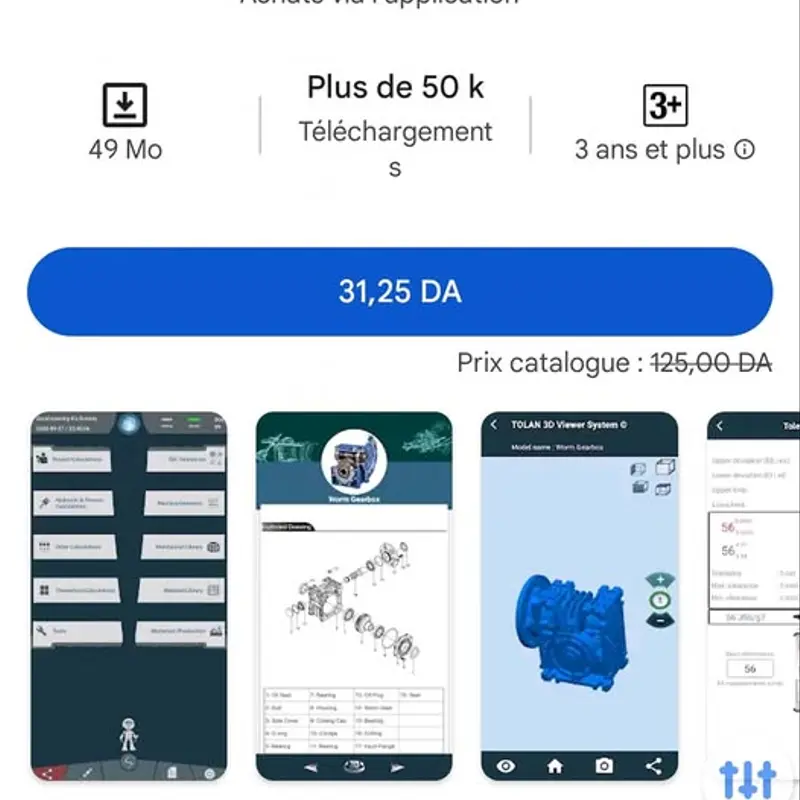Open the main menu screenshot thumbnail
This screenshot has height=800, width=800.
129,596
